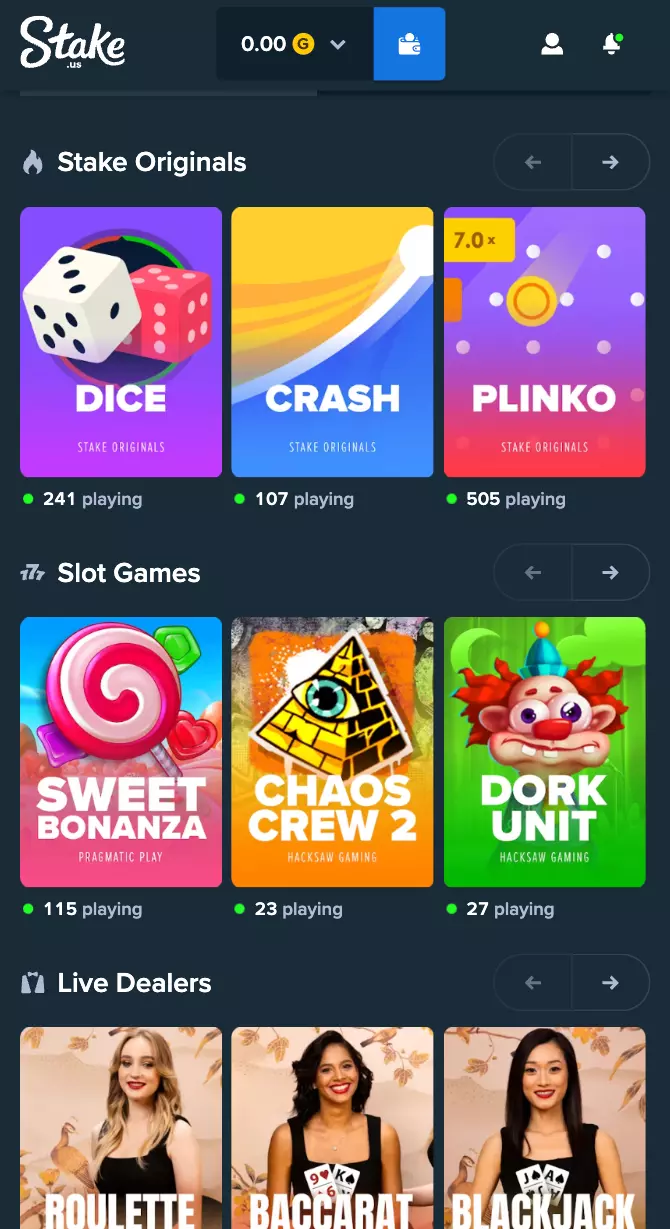Open Sweet Bonanza slot

[x=121, y=752]
